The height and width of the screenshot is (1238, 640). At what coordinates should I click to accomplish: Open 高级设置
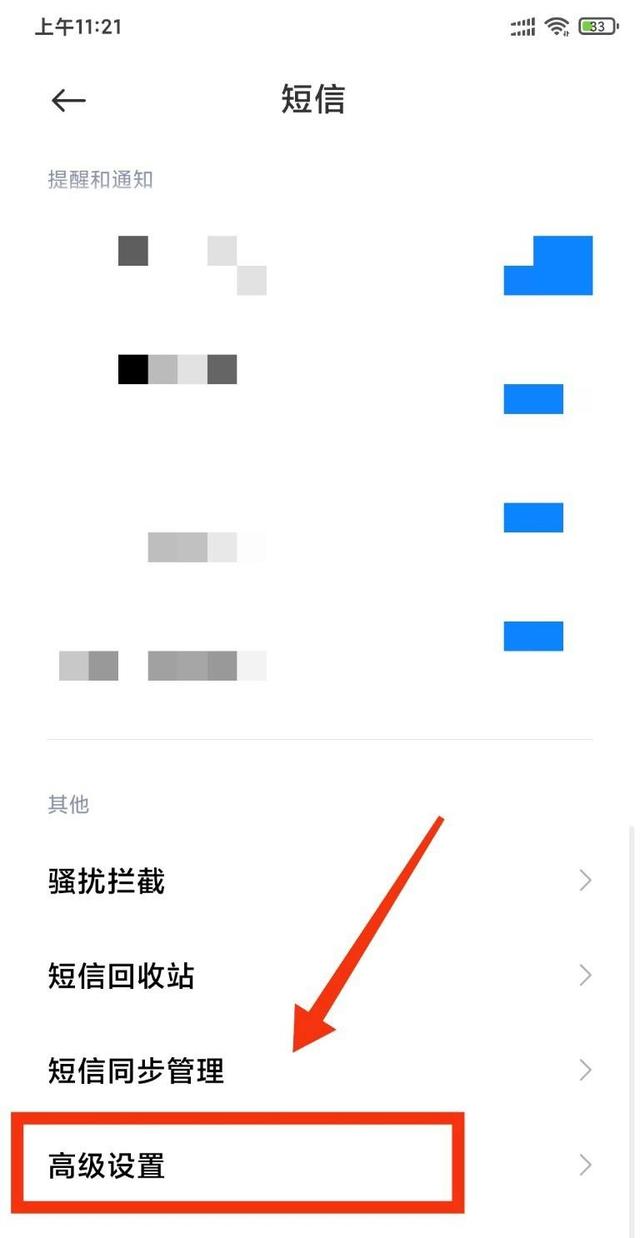pos(320,1165)
